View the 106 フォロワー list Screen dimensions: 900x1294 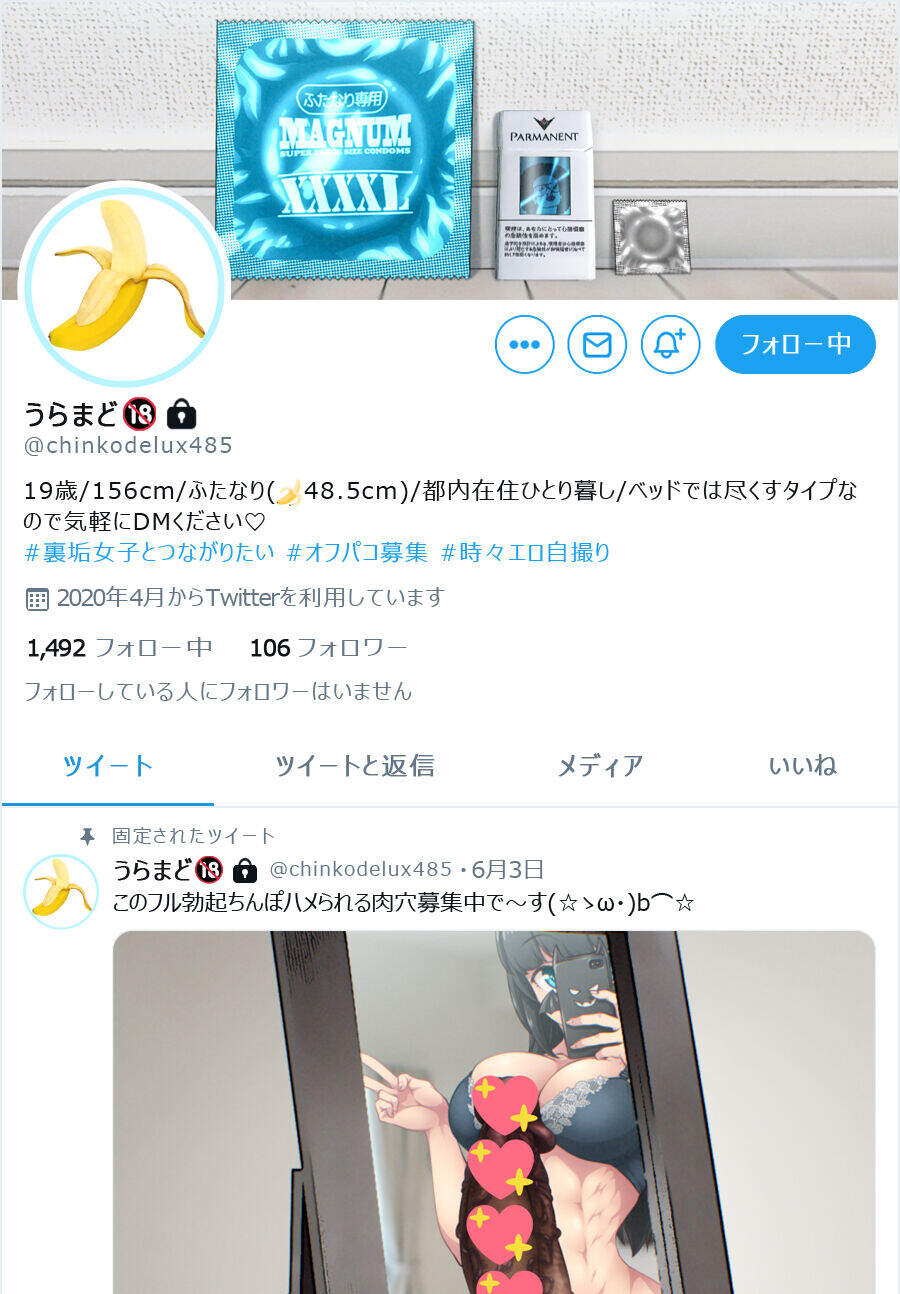coord(328,648)
